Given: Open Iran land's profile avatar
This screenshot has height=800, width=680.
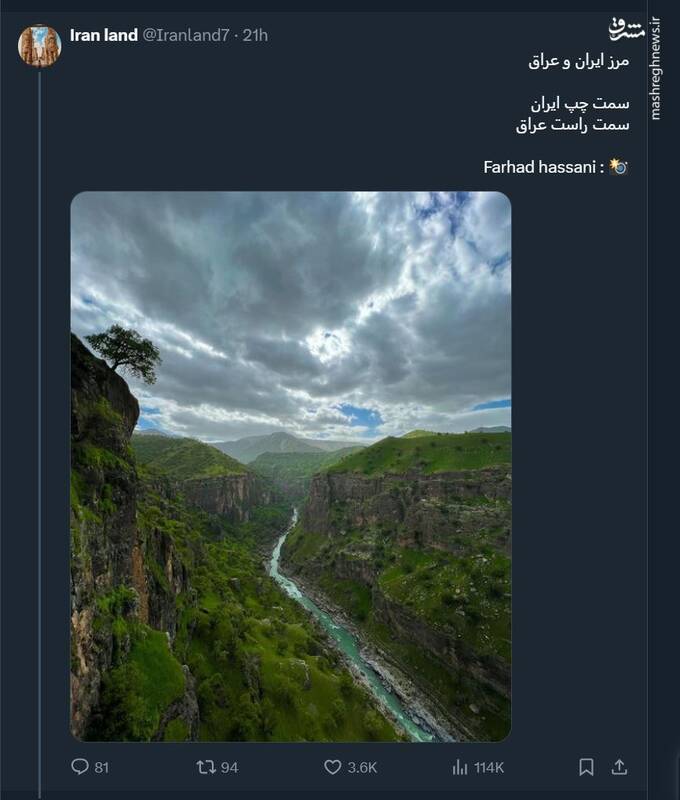Looking at the screenshot, I should (39, 45).
